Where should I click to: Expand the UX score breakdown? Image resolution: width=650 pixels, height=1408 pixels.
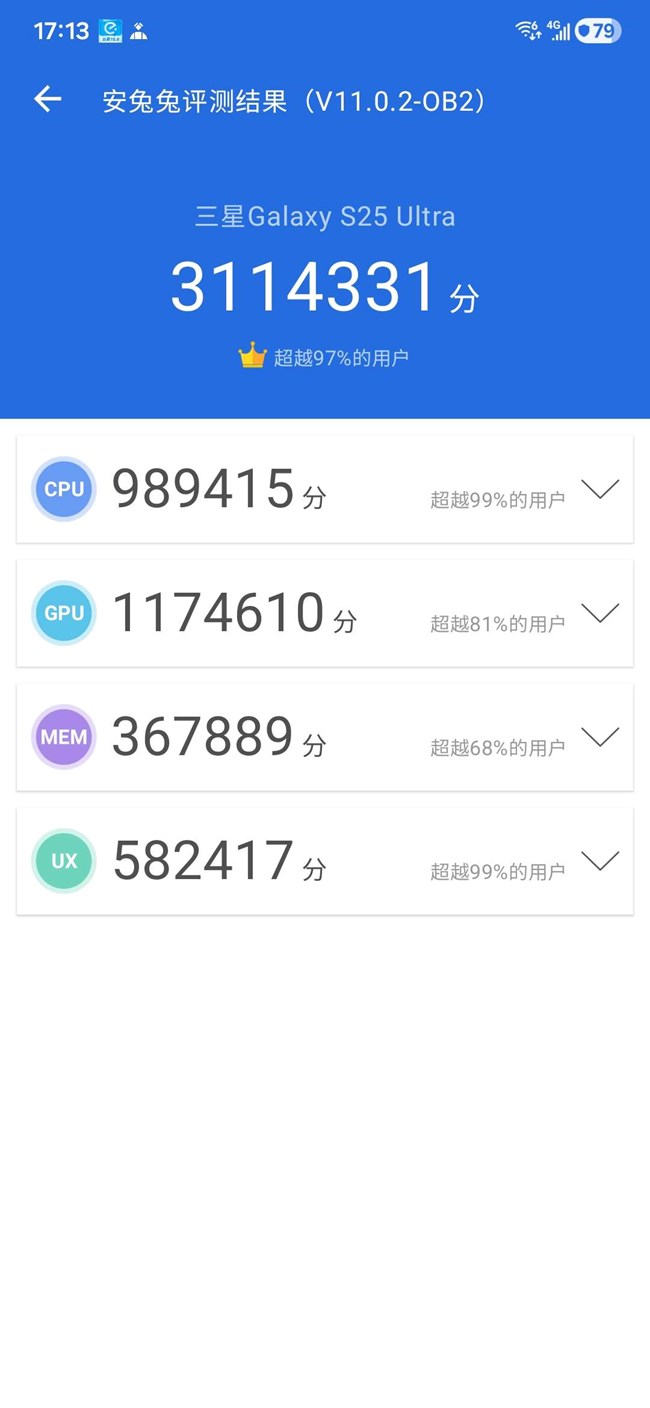(600, 861)
